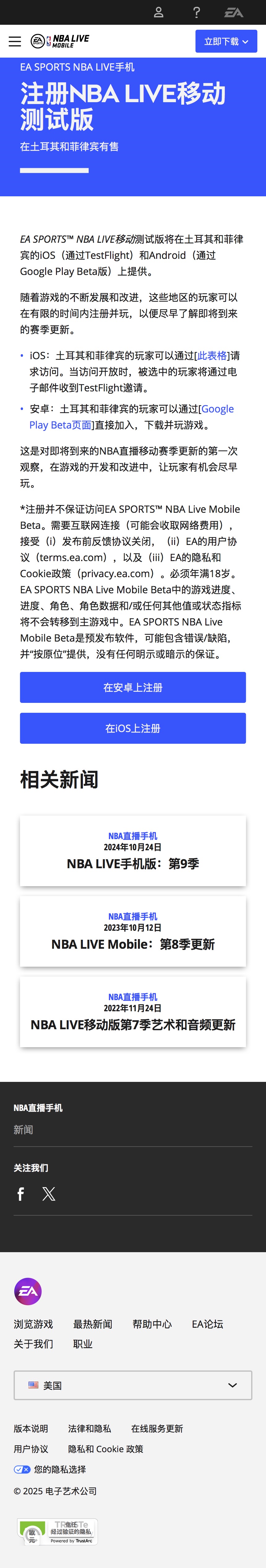Open the help question mark icon
The image size is (266, 1568).
197,12
